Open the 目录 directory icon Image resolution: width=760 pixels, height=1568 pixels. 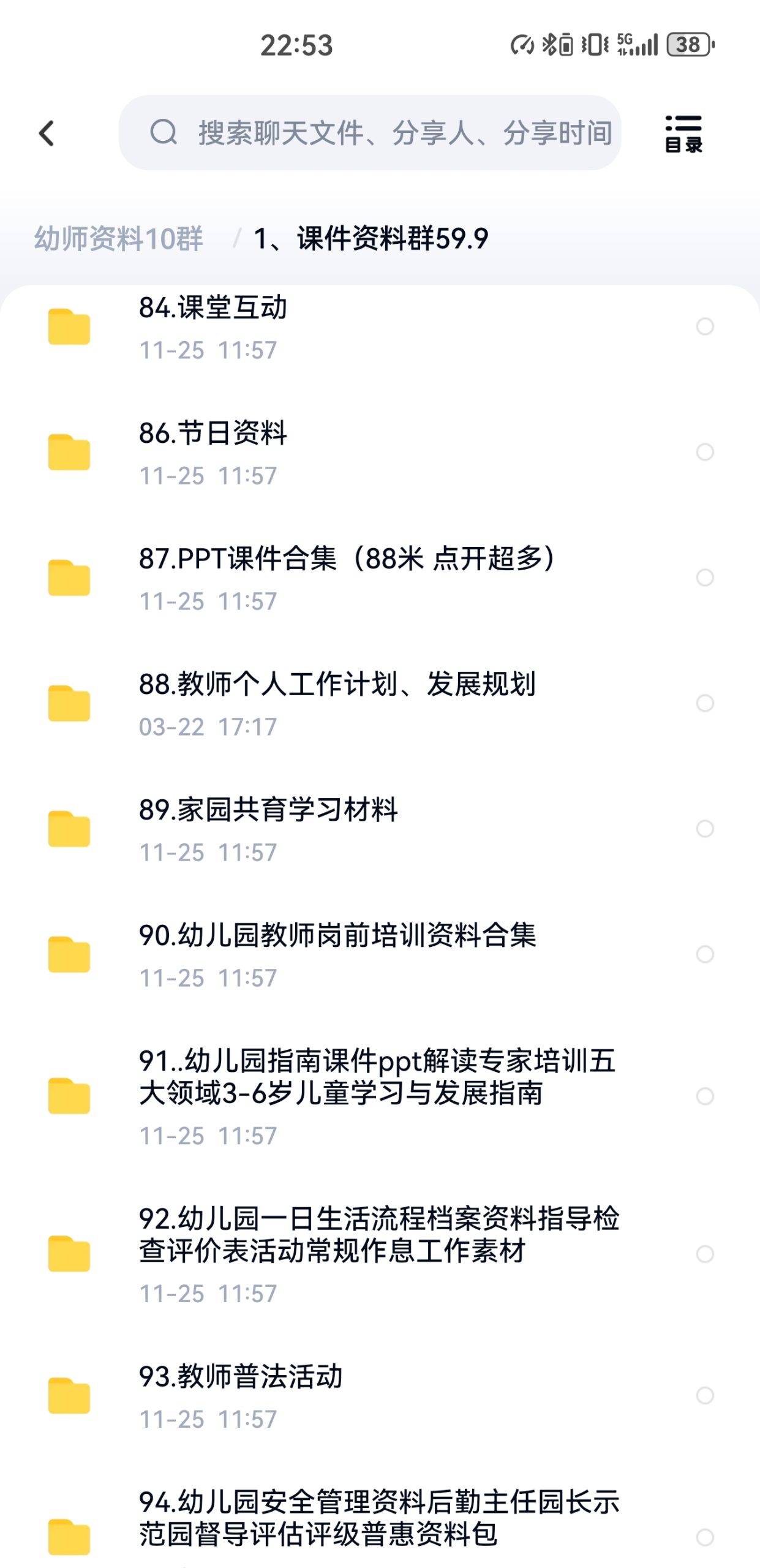click(x=683, y=133)
